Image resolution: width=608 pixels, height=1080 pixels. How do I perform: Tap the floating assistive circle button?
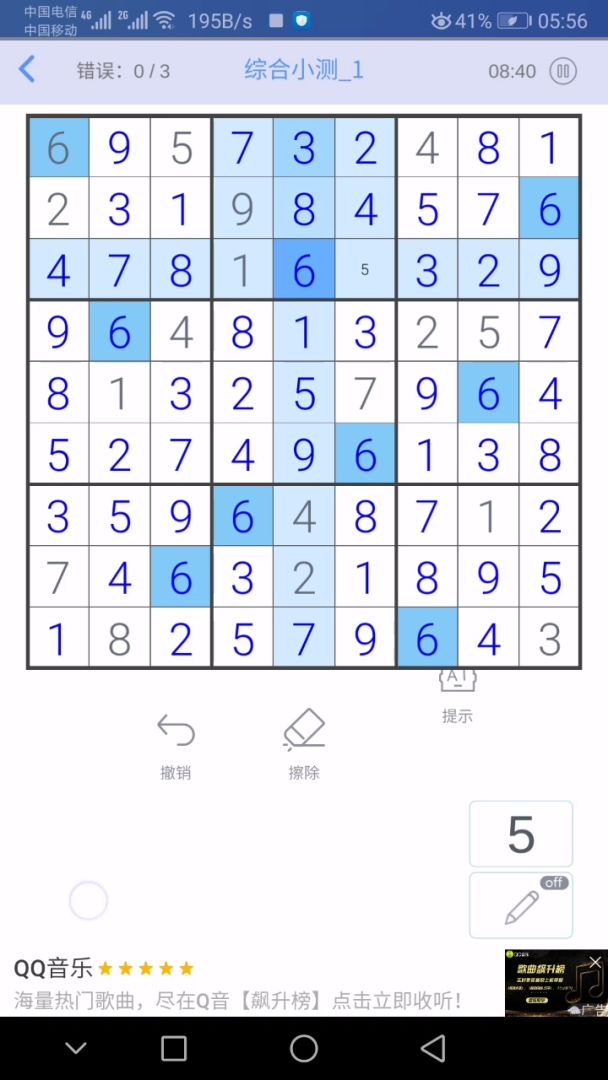[88, 901]
